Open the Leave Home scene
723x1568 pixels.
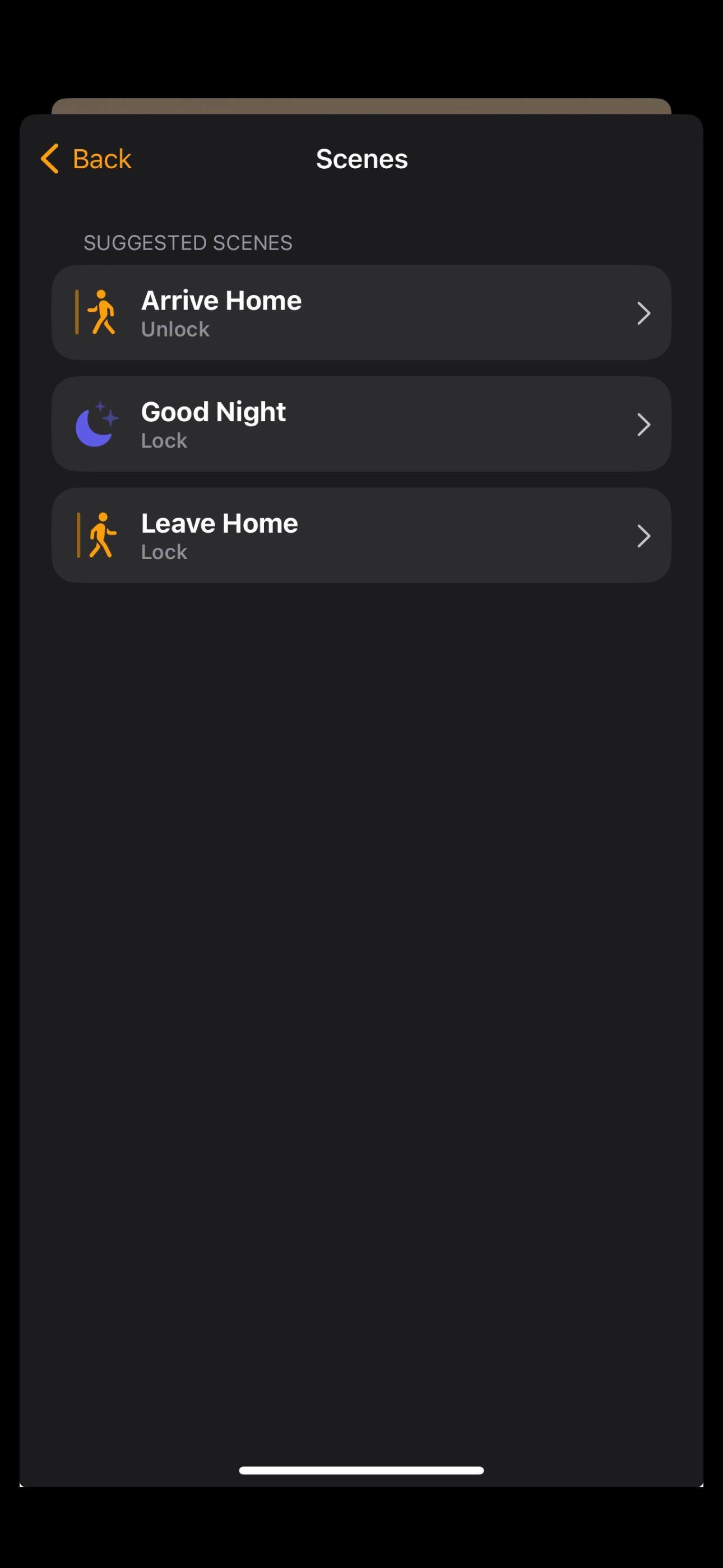[361, 536]
